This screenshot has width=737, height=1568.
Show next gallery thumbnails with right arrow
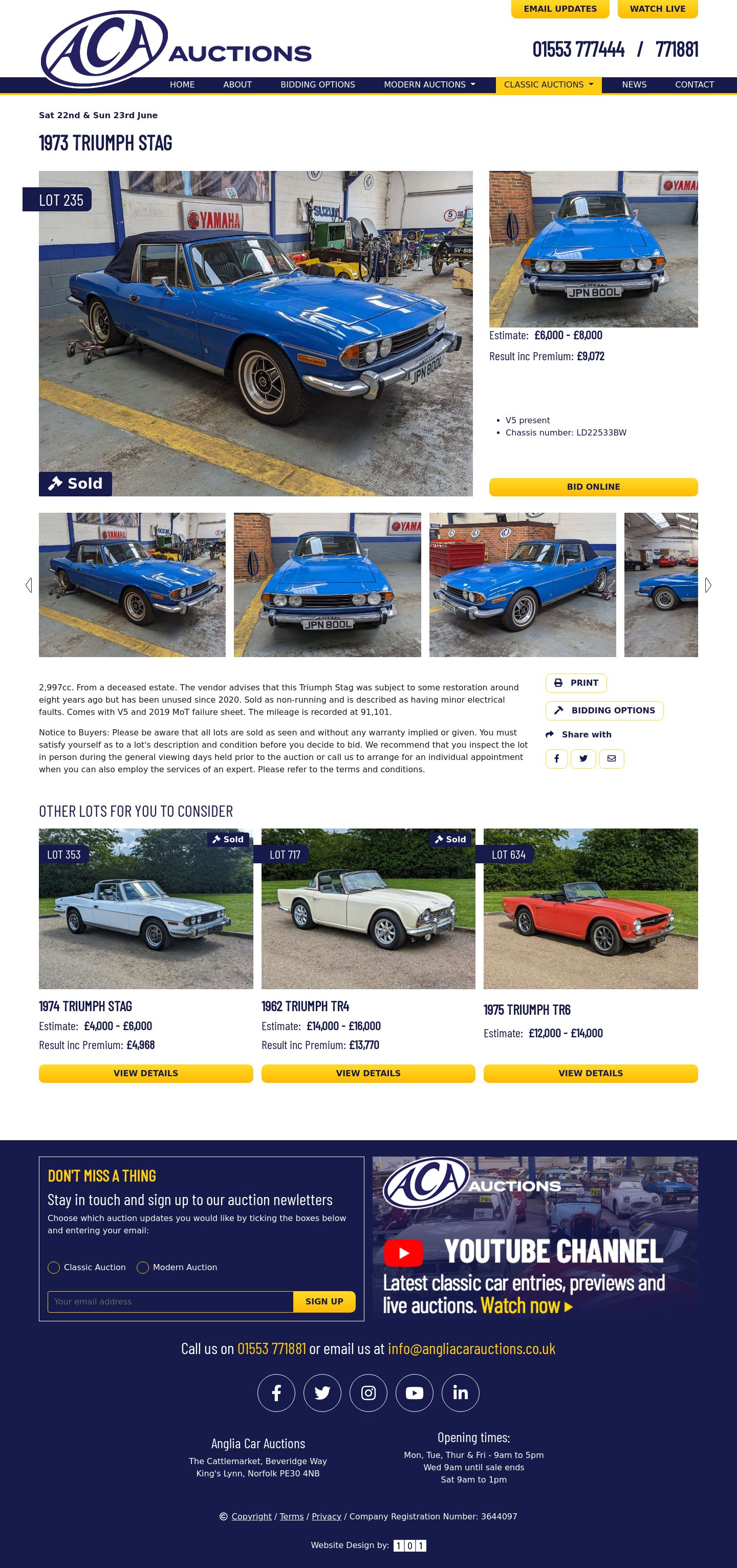708,585
